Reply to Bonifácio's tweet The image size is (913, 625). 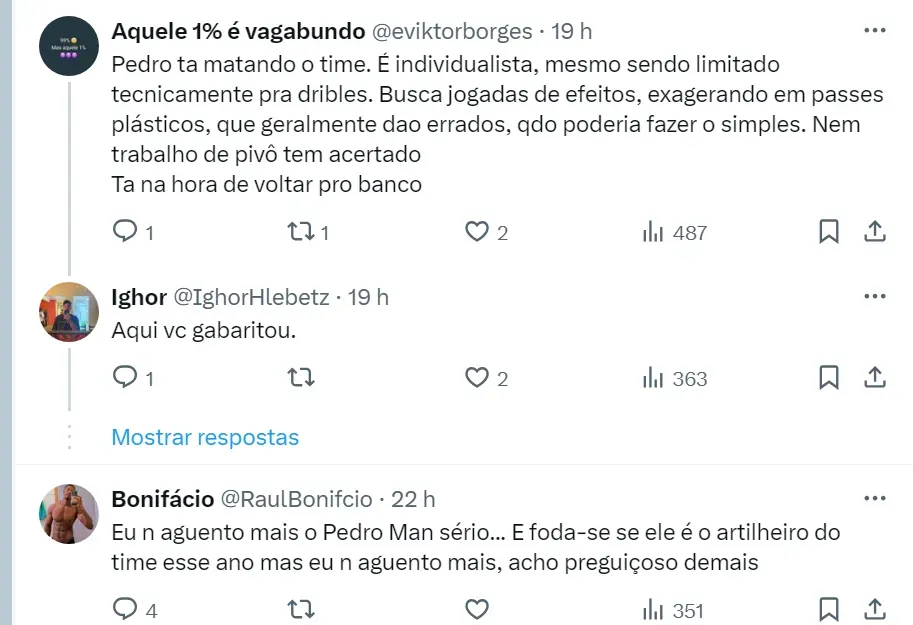pos(125,609)
